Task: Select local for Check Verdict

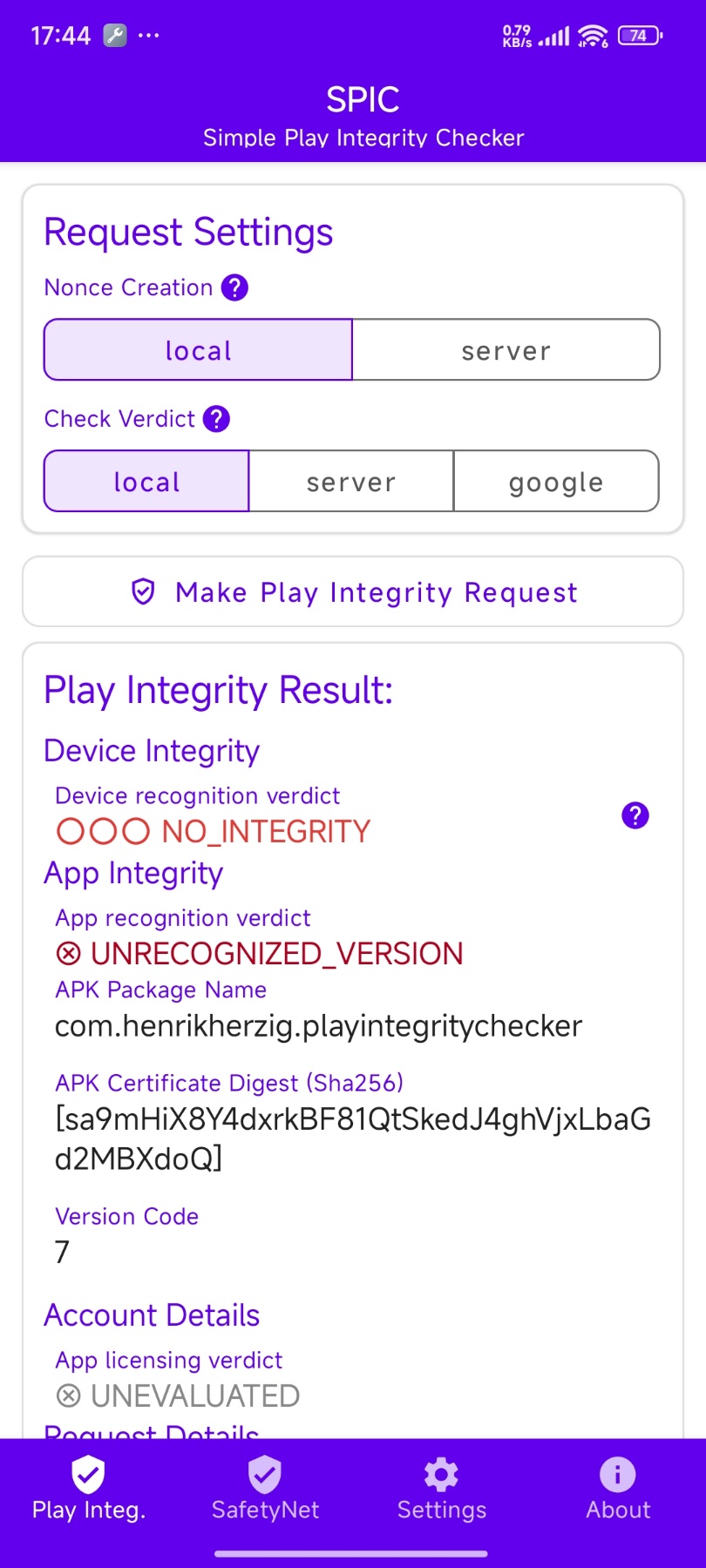Action: pos(147,481)
